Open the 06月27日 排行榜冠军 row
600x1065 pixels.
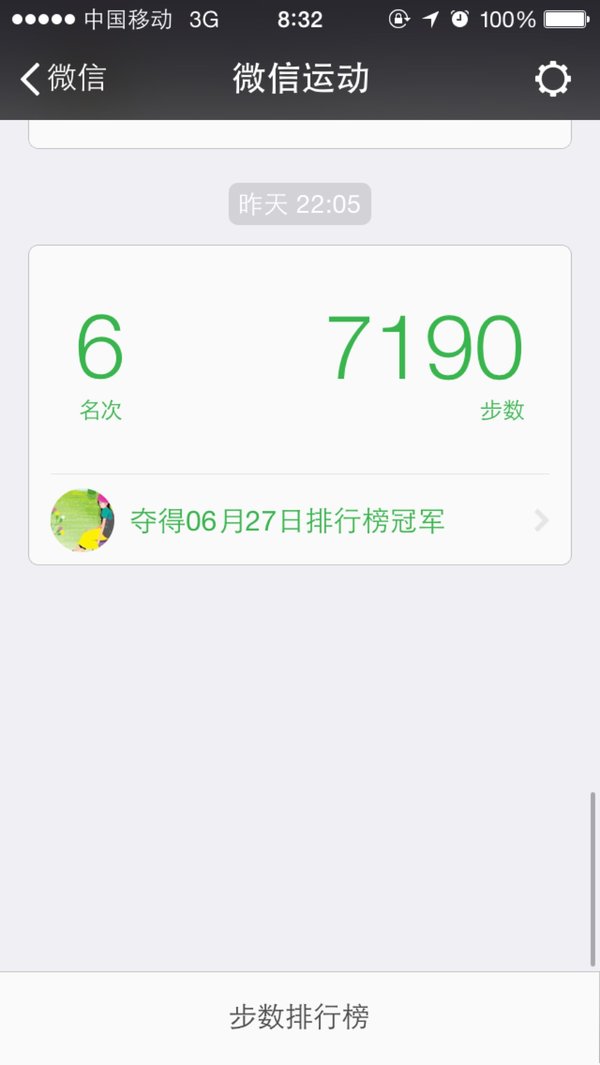(x=300, y=520)
